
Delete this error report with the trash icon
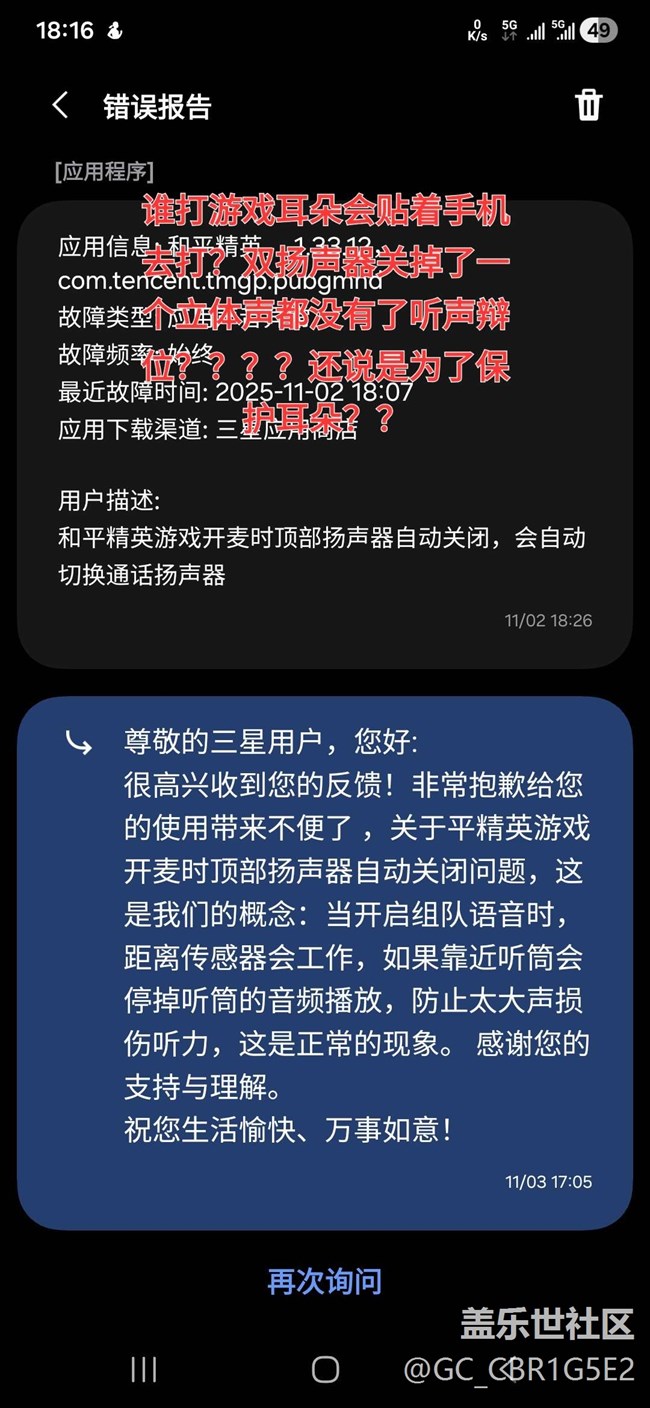(588, 105)
